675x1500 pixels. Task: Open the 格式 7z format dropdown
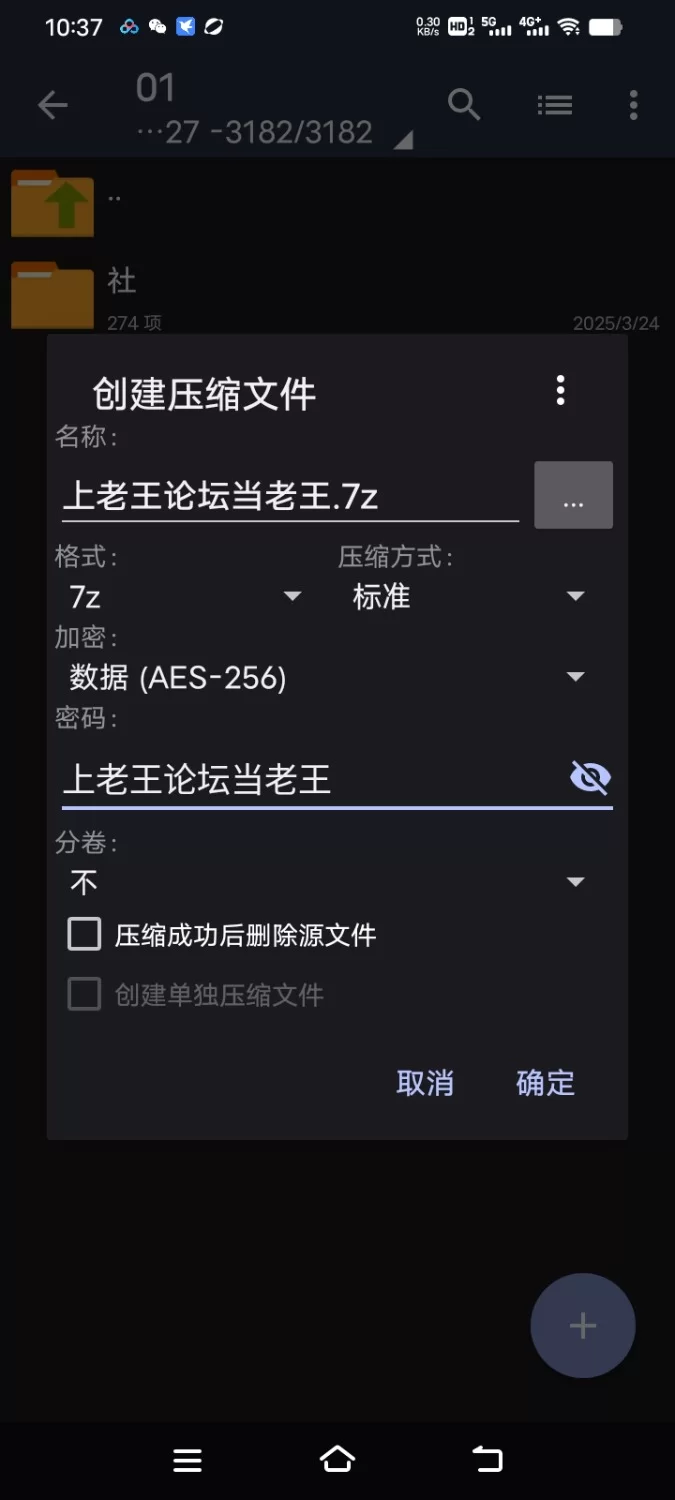point(185,597)
